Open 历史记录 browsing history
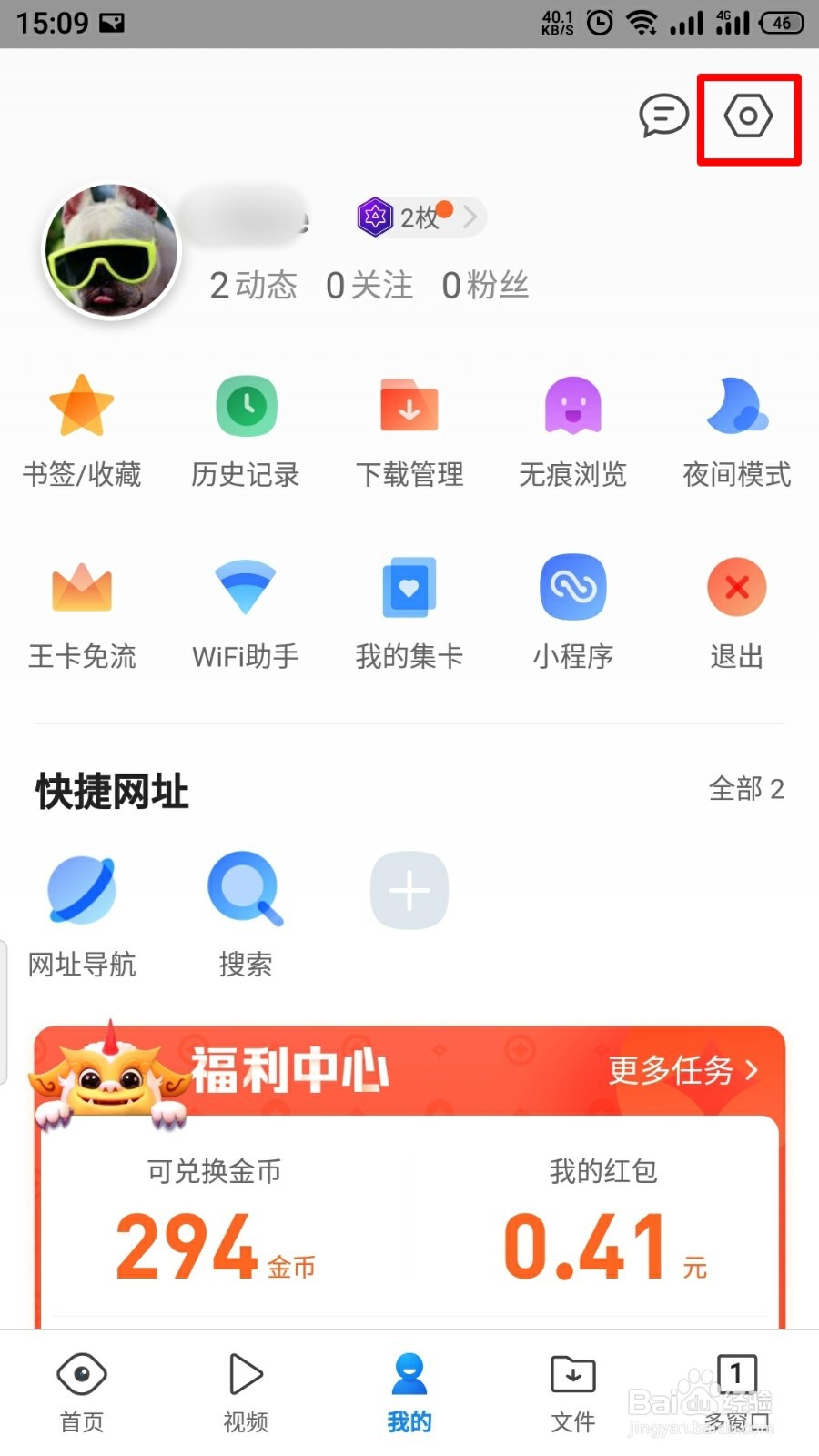Screen dimensions: 819x1456 point(245,428)
